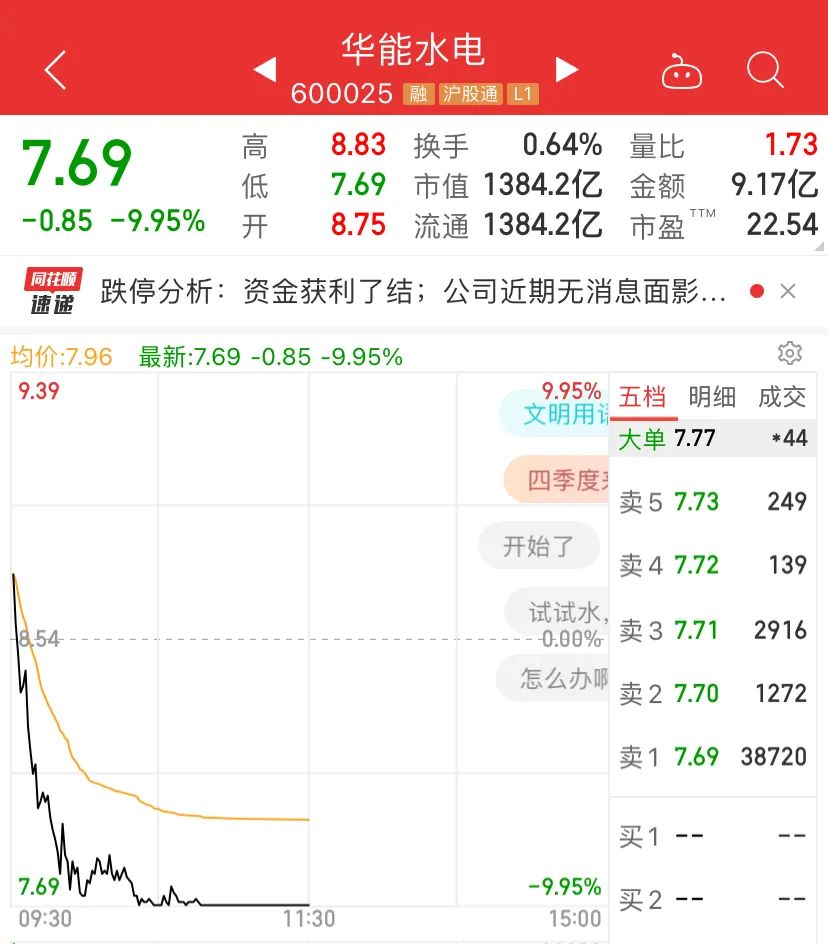Switch to the previous stock
Screen dimensions: 828x944
coord(265,70)
